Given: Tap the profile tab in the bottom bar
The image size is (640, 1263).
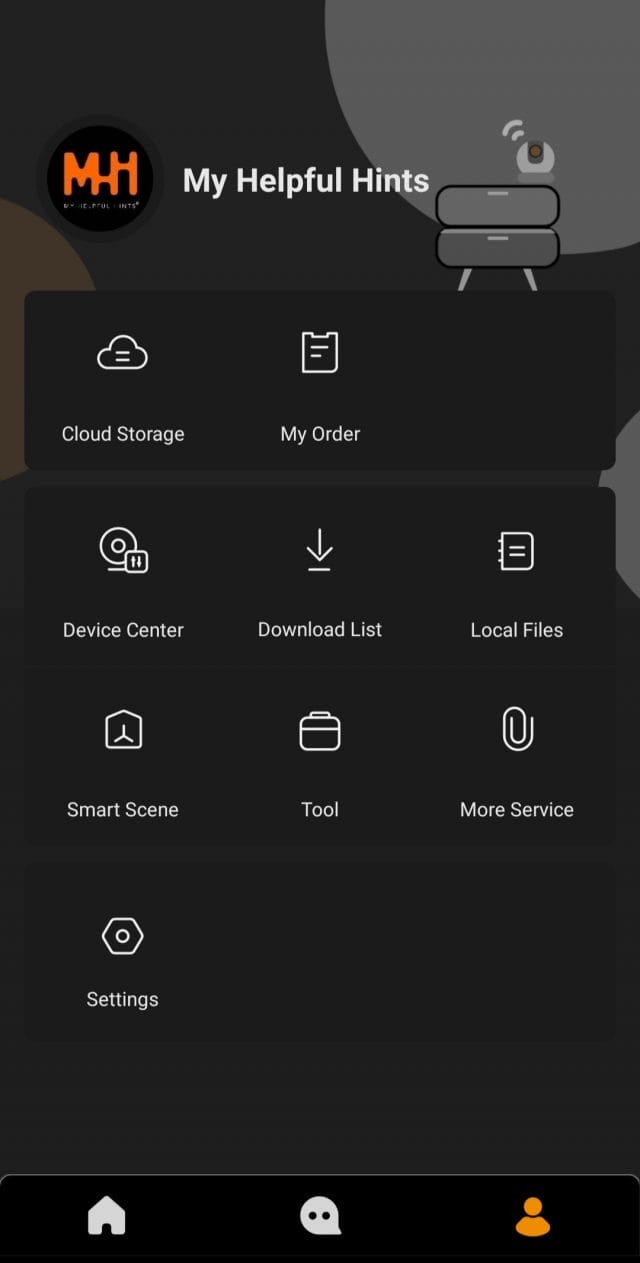Looking at the screenshot, I should (x=532, y=1216).
